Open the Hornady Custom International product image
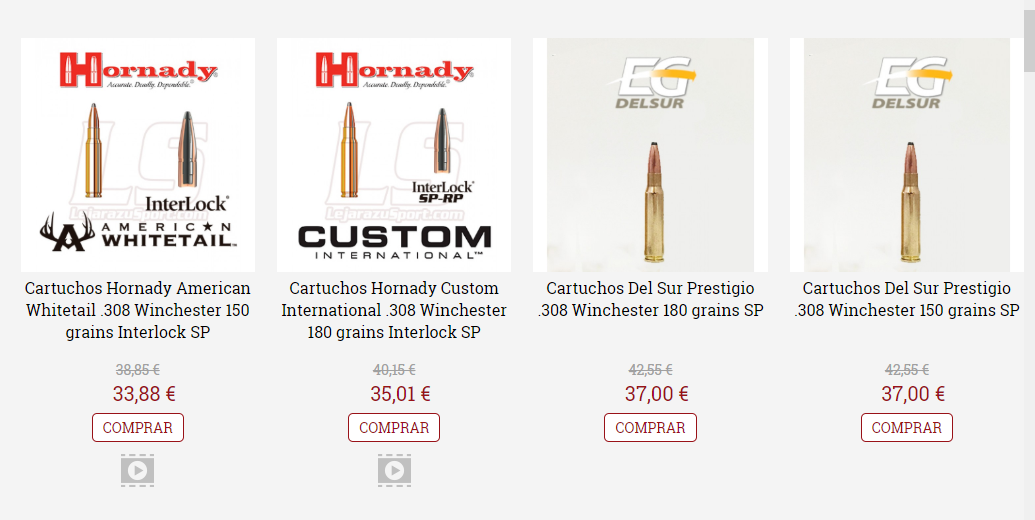1035x520 pixels. point(394,155)
